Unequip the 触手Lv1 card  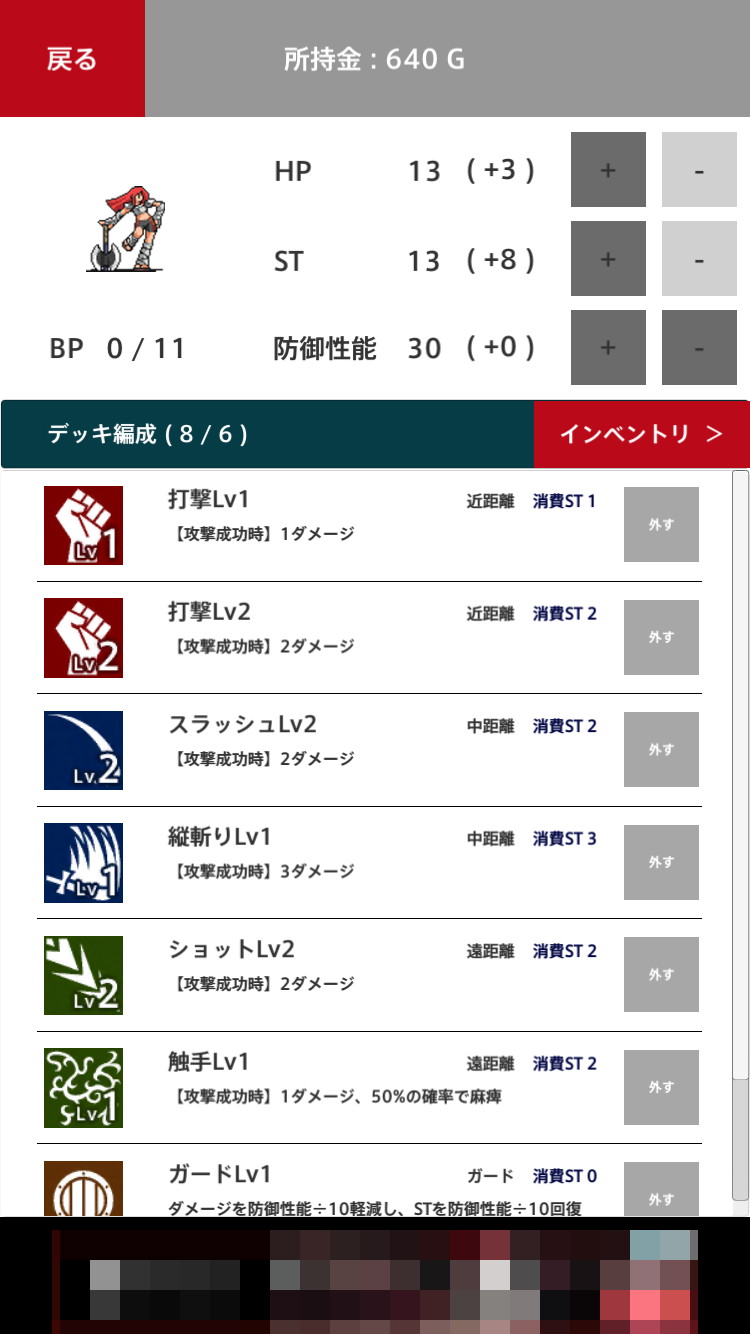click(661, 1087)
